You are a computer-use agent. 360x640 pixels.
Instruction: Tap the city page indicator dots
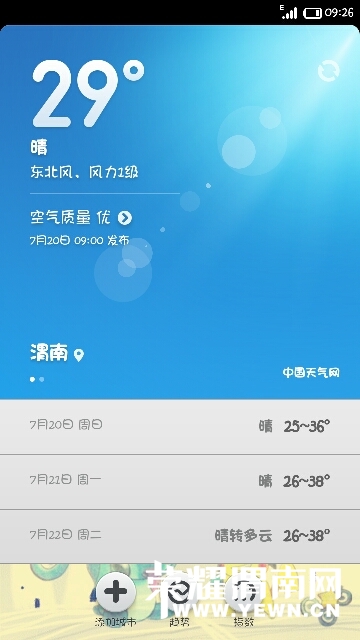[37, 379]
